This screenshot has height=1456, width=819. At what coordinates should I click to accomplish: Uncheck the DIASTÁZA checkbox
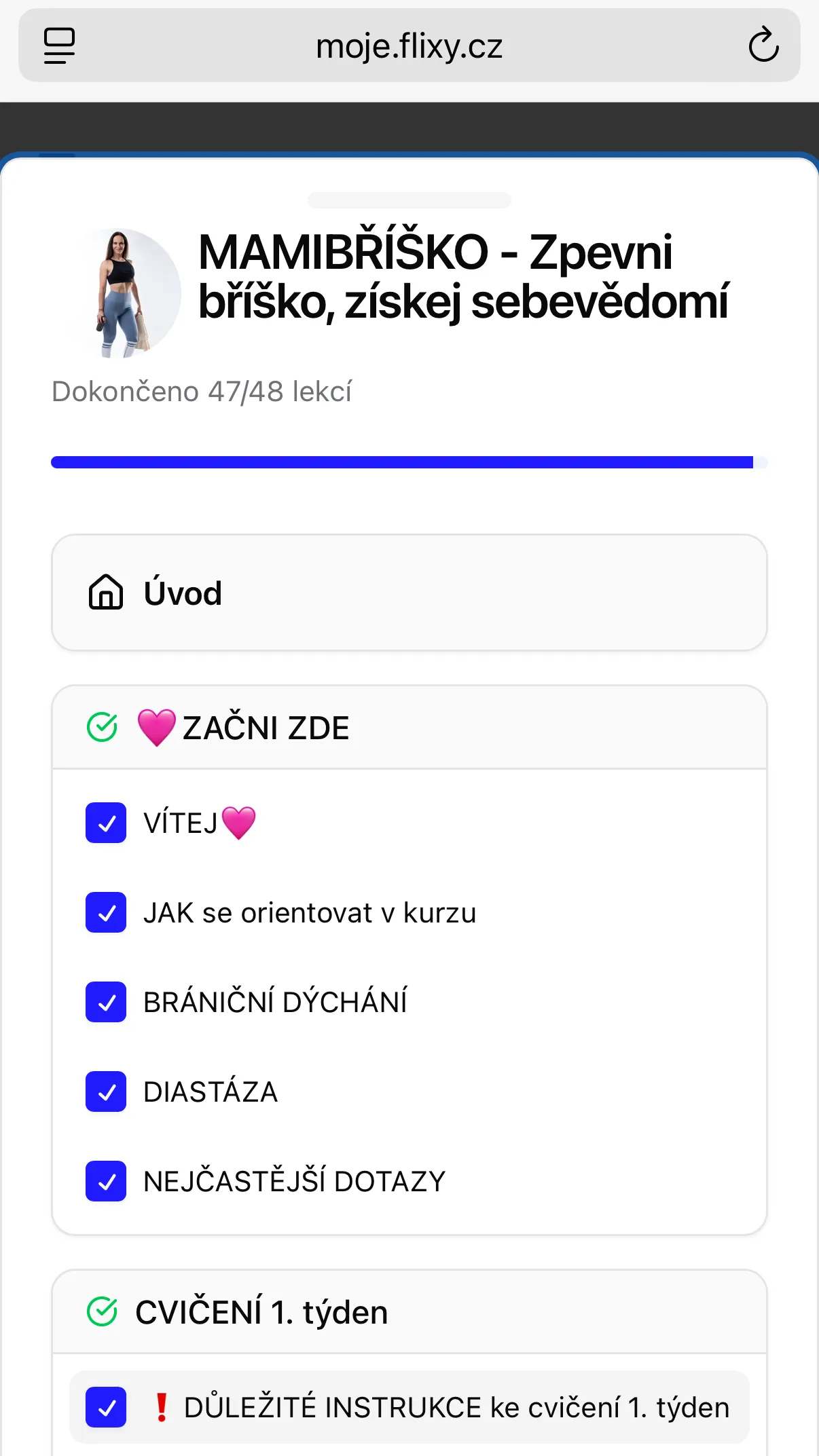[x=106, y=1091]
